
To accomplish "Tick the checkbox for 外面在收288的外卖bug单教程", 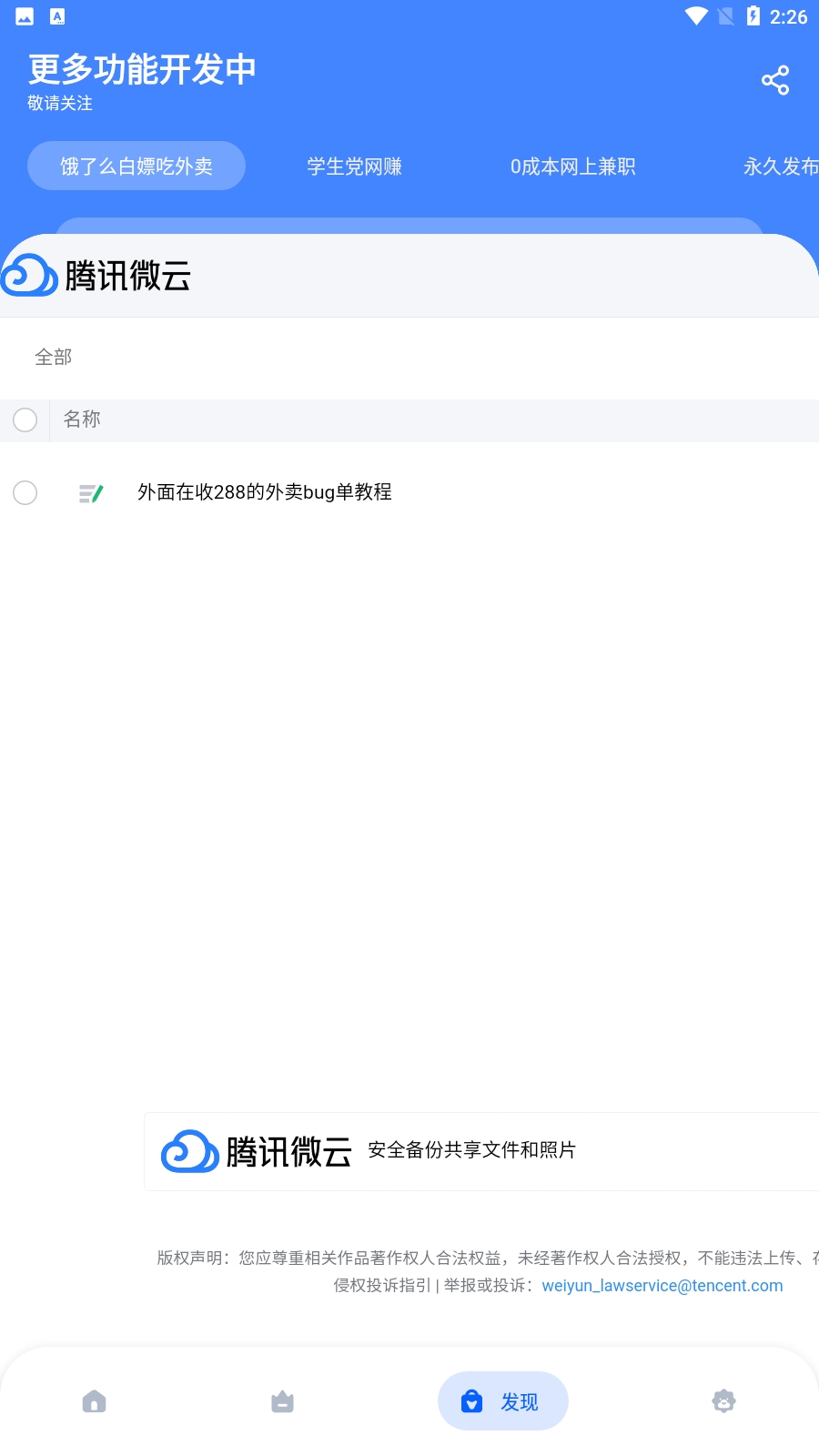I will point(25,492).
